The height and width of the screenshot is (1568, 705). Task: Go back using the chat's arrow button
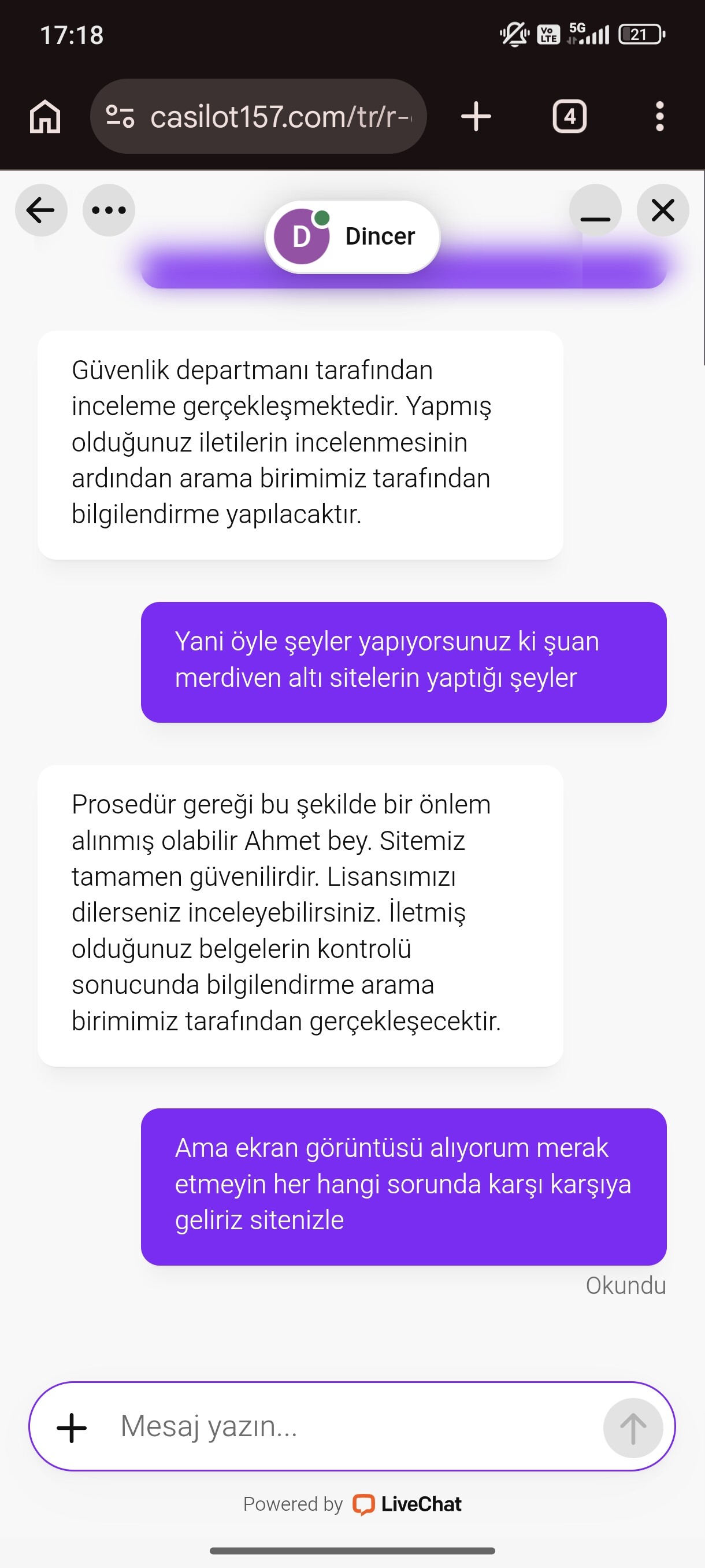click(41, 210)
